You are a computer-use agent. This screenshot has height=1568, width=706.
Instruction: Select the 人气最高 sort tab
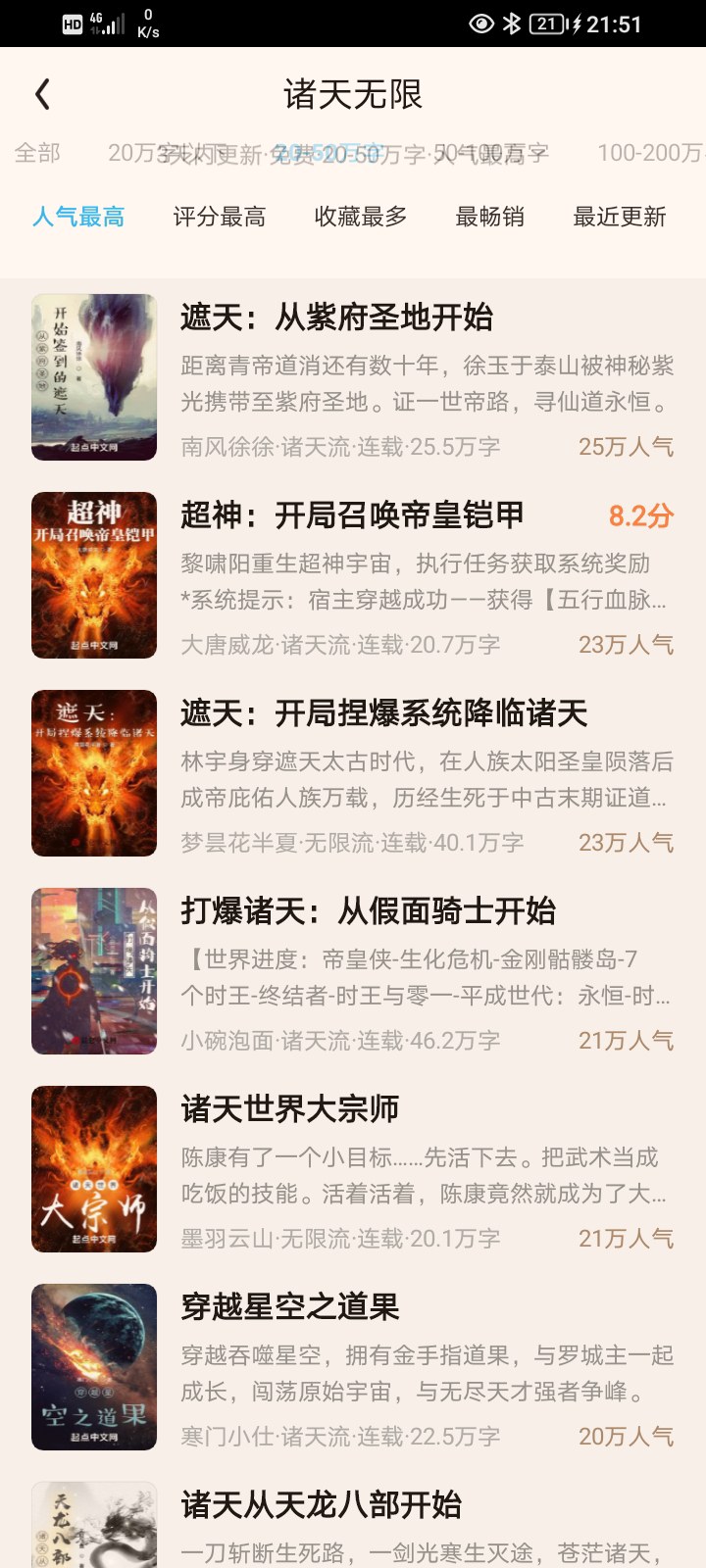coord(78,217)
